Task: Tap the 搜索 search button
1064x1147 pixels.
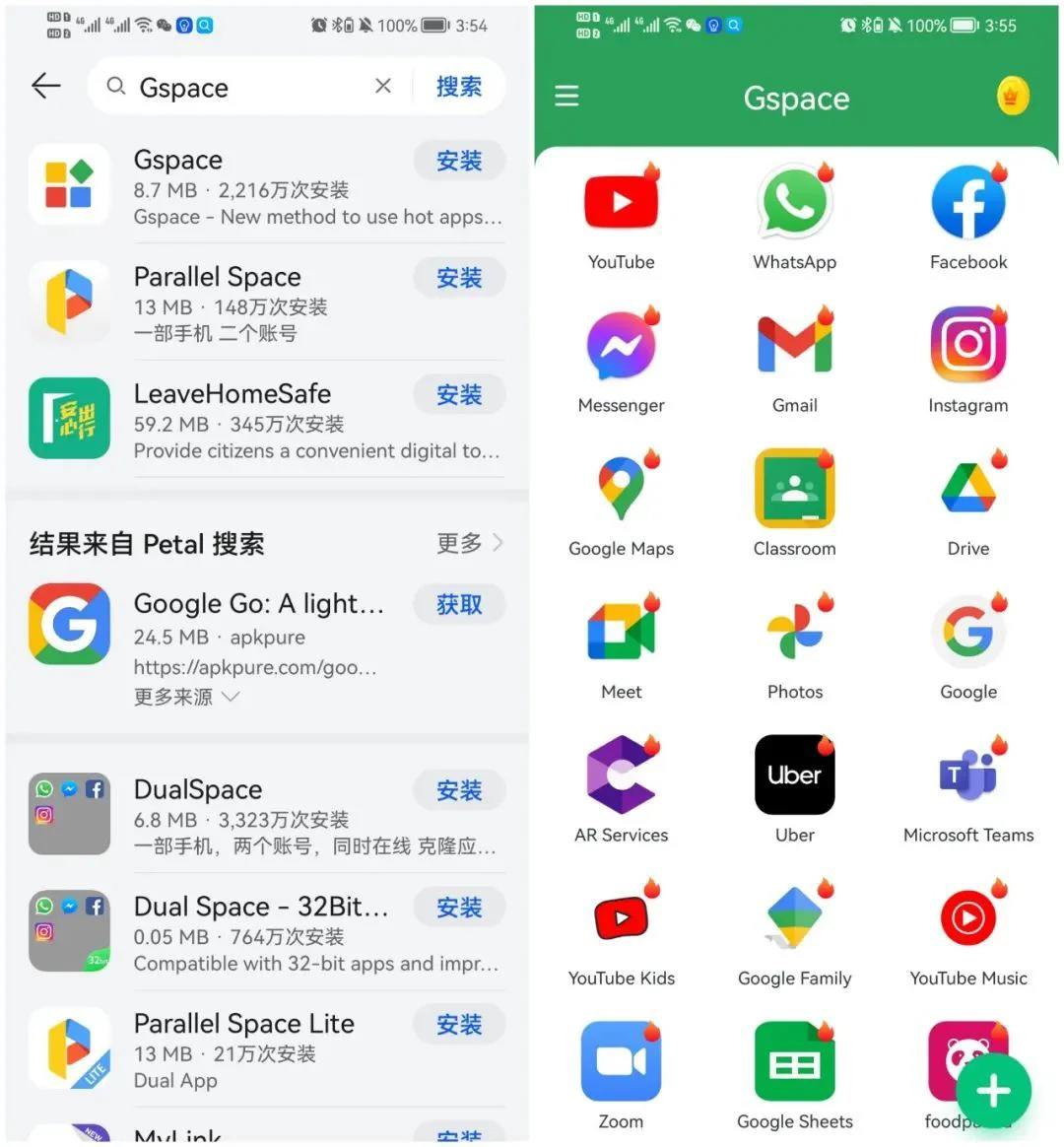Action: point(459,87)
